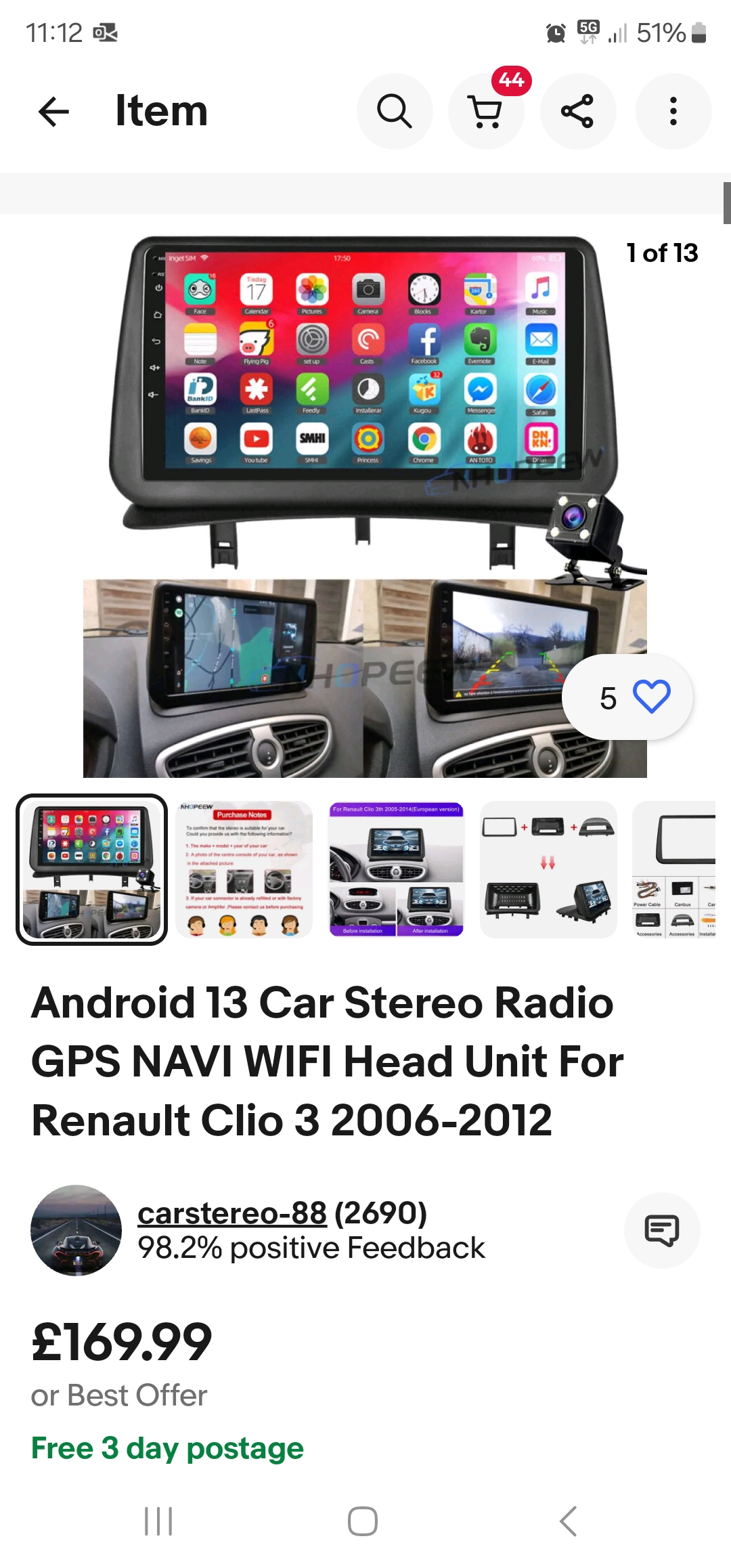The image size is (731, 1568).
Task: Open seller carstereo-88 profile link
Action: [x=232, y=1213]
